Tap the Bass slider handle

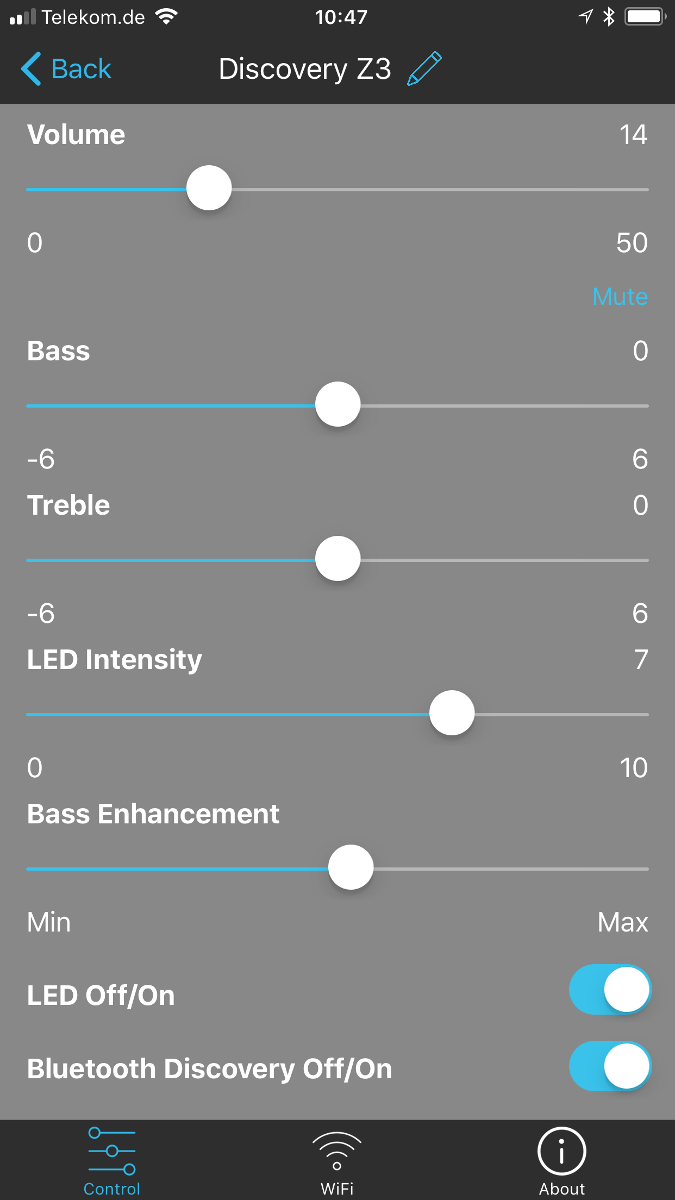338,405
